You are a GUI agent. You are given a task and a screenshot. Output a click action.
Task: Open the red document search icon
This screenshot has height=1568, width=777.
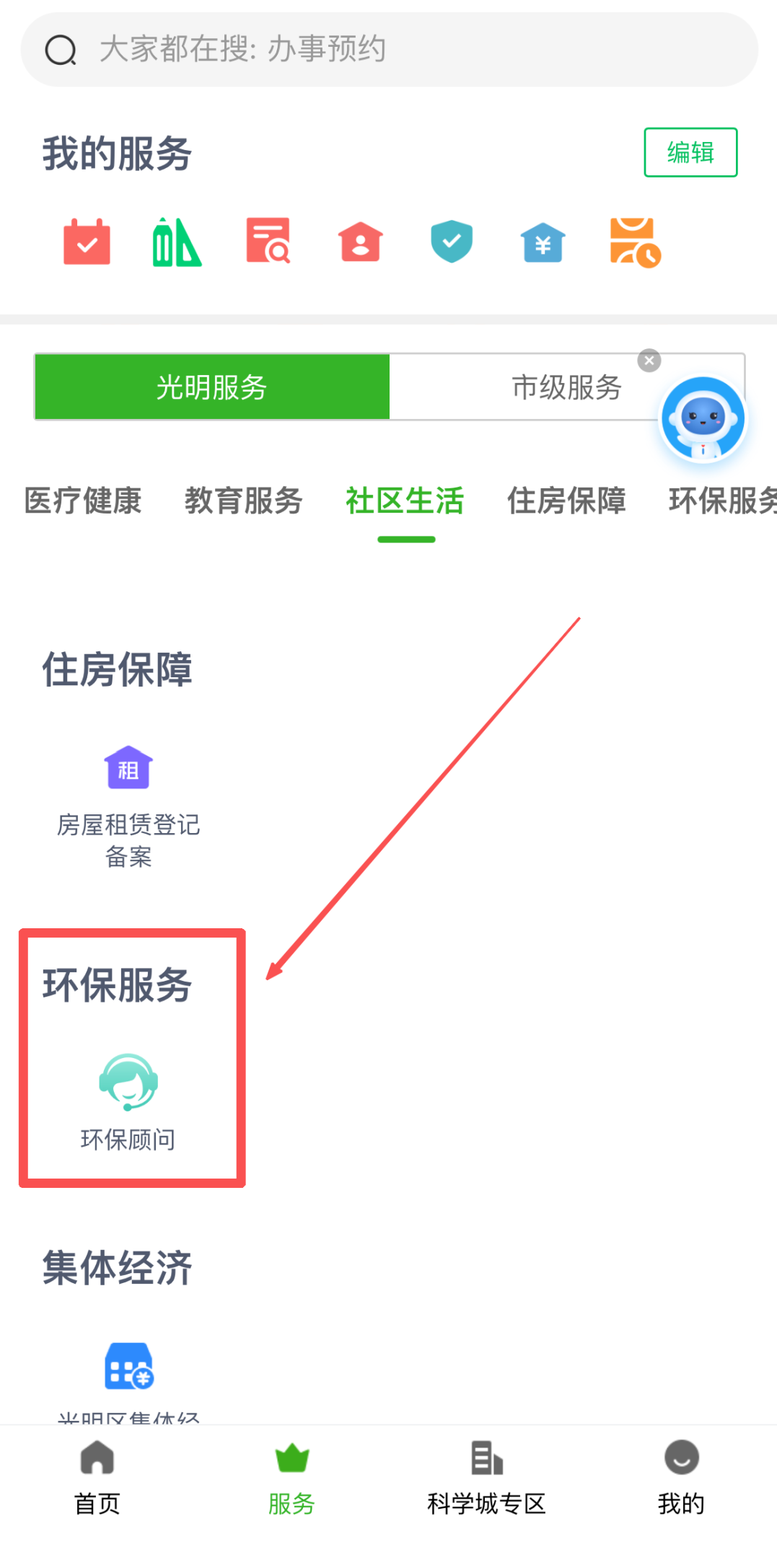268,241
